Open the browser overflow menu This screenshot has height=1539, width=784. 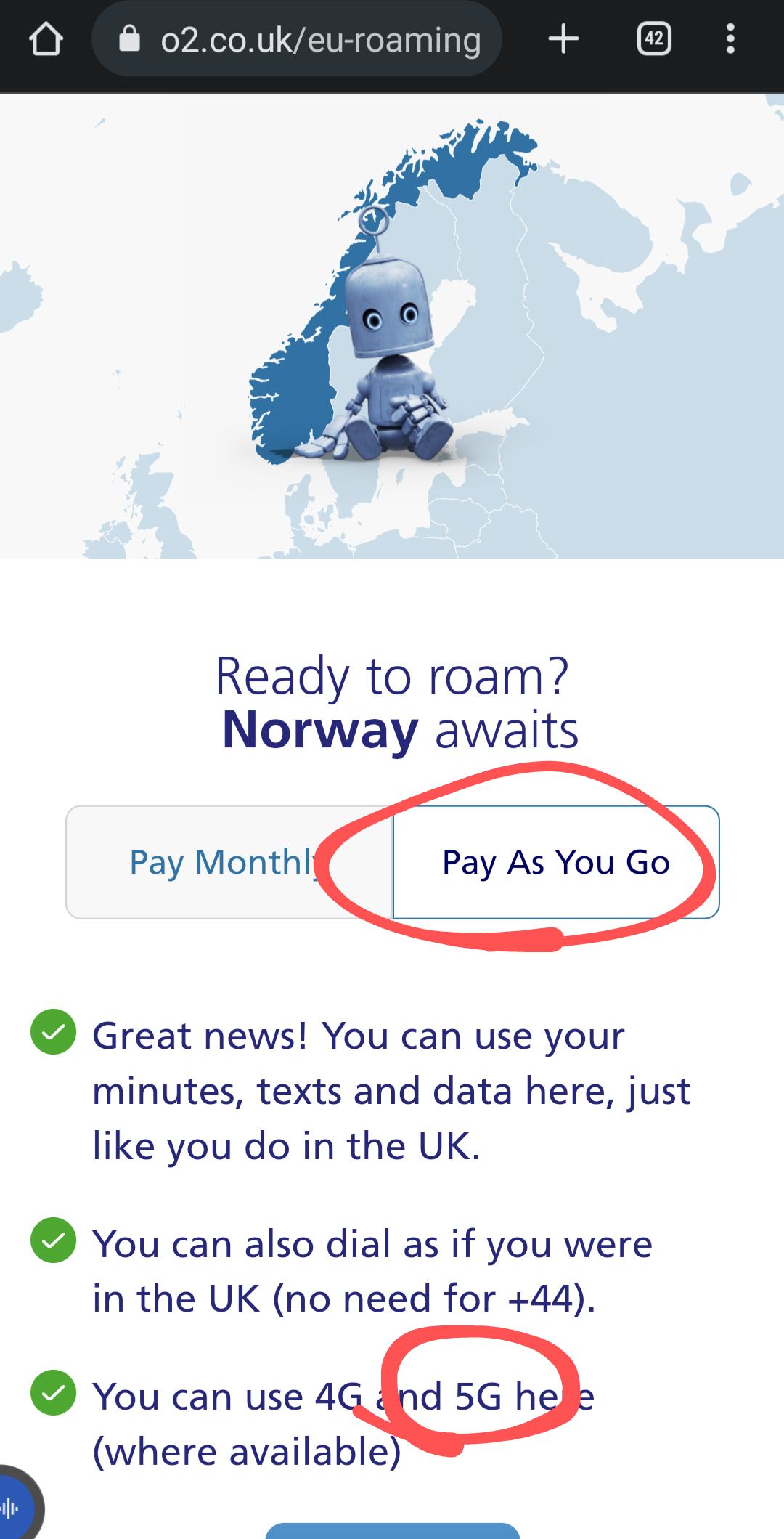730,39
